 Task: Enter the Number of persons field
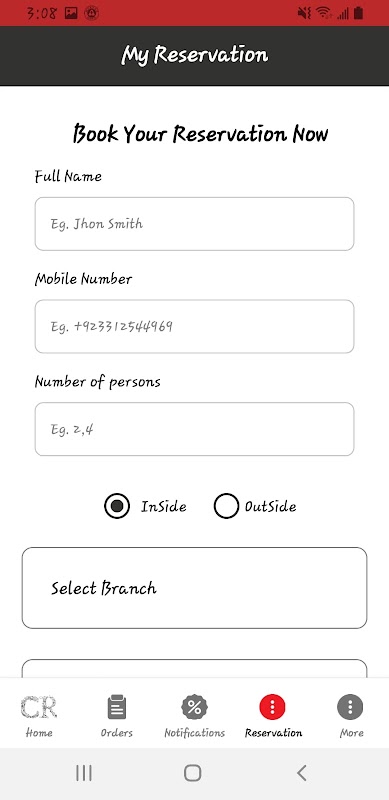click(x=194, y=429)
